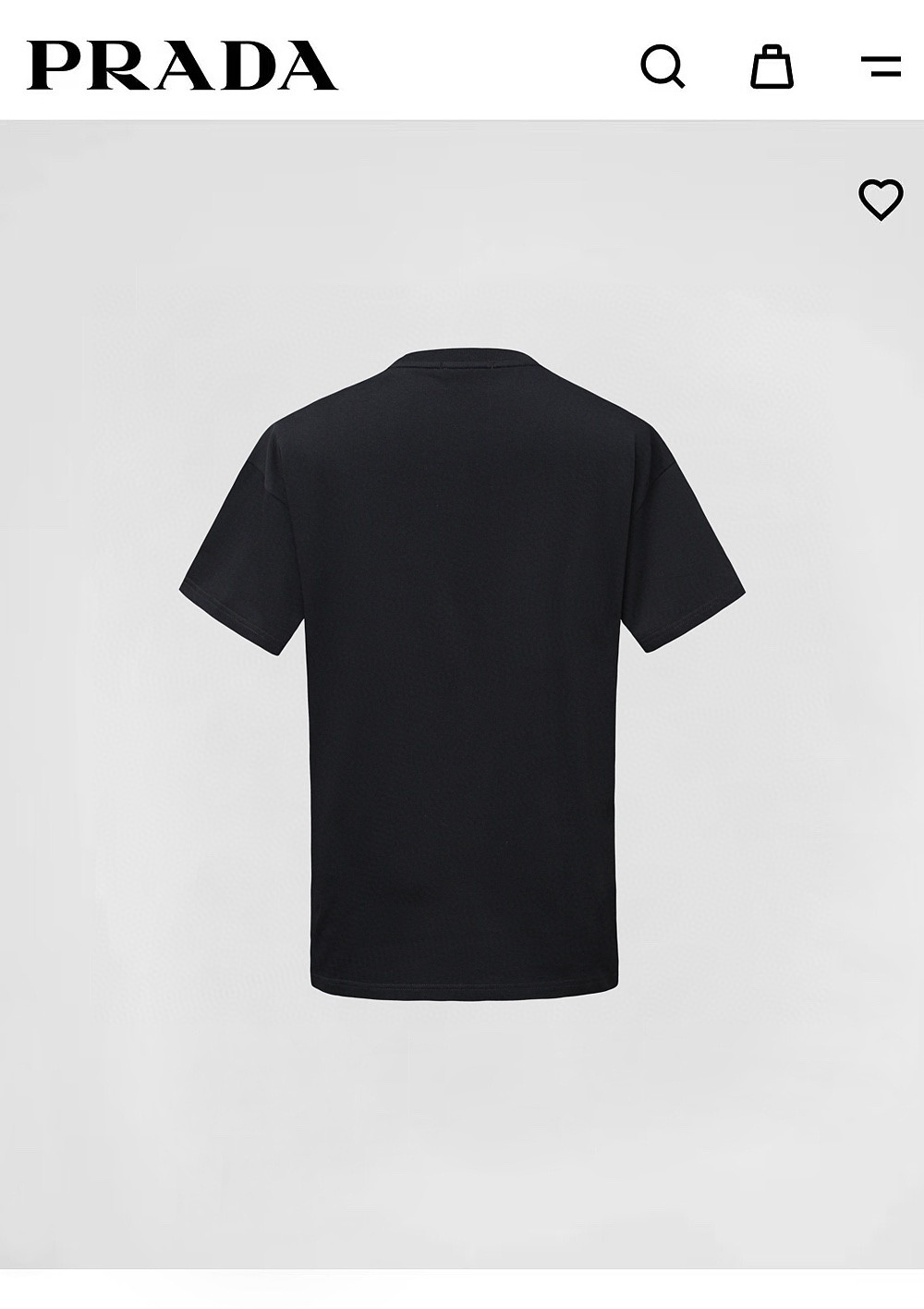This screenshot has width=924, height=1309.
Task: Open the search magnifier icon
Action: click(x=663, y=66)
